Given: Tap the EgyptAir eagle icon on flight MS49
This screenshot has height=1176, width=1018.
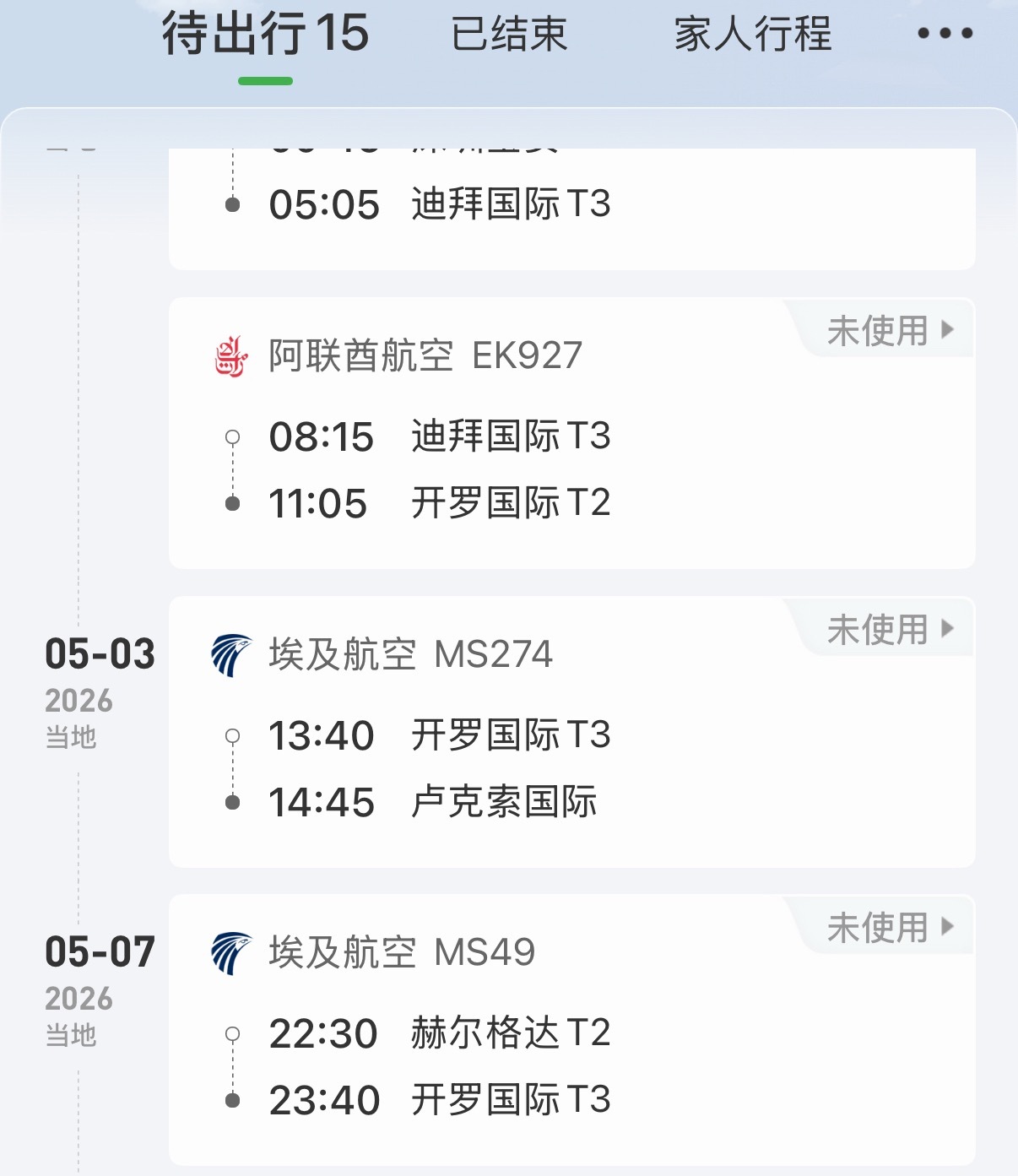Looking at the screenshot, I should pos(233,951).
